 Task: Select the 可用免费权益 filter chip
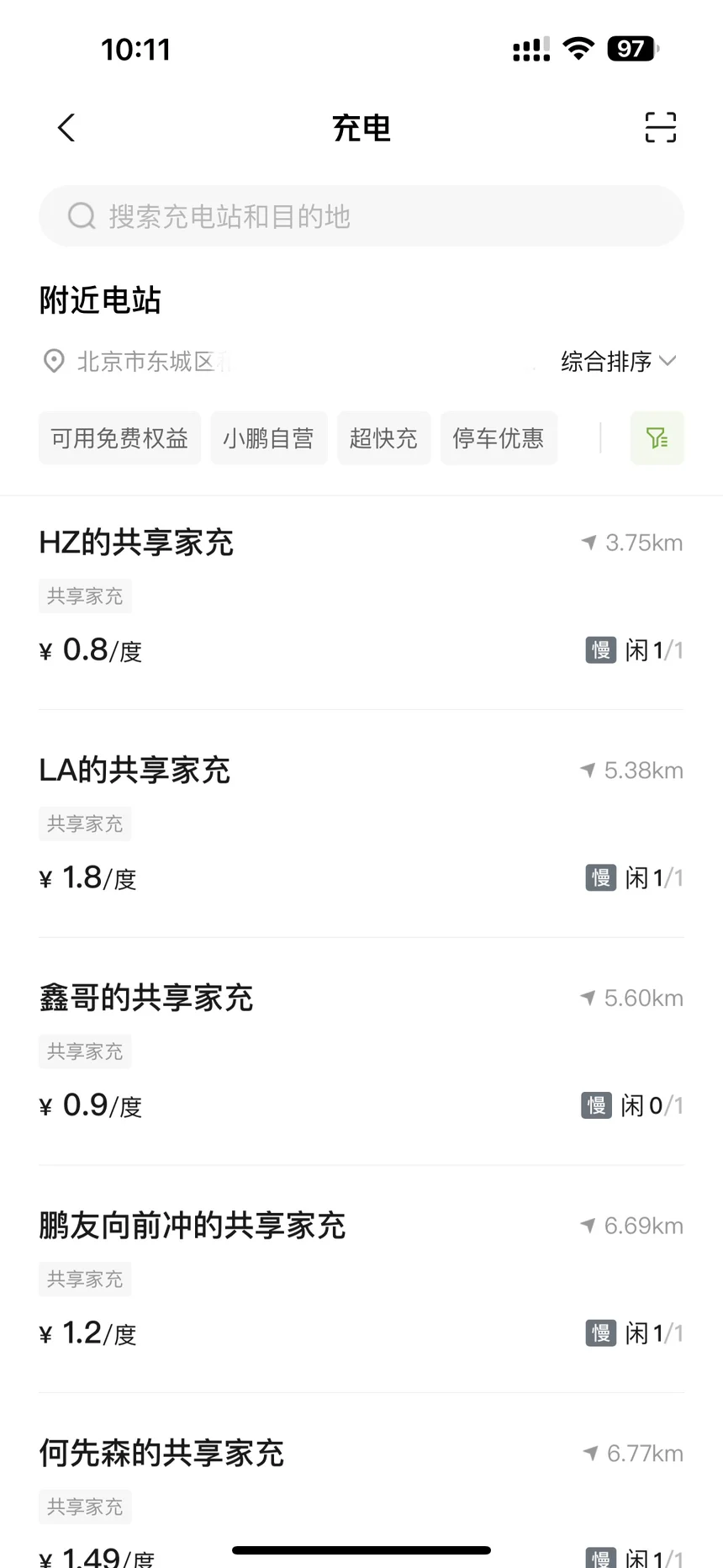[119, 438]
